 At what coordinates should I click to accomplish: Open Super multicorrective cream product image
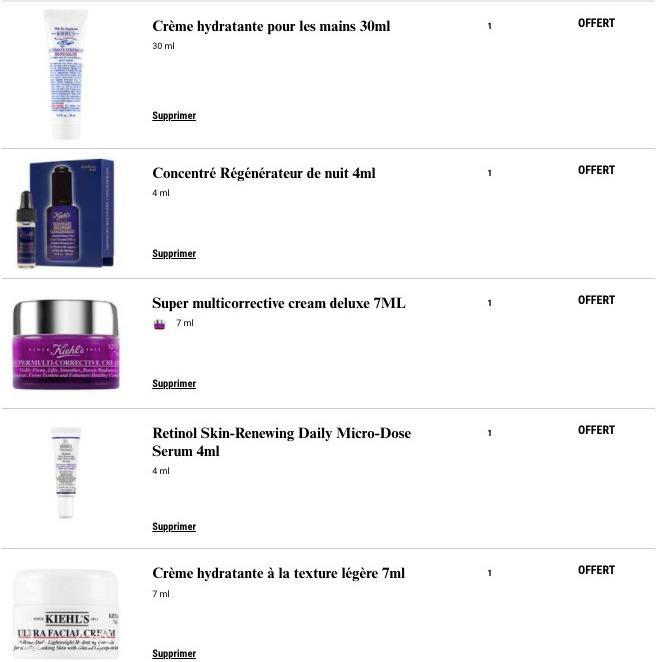(65, 345)
